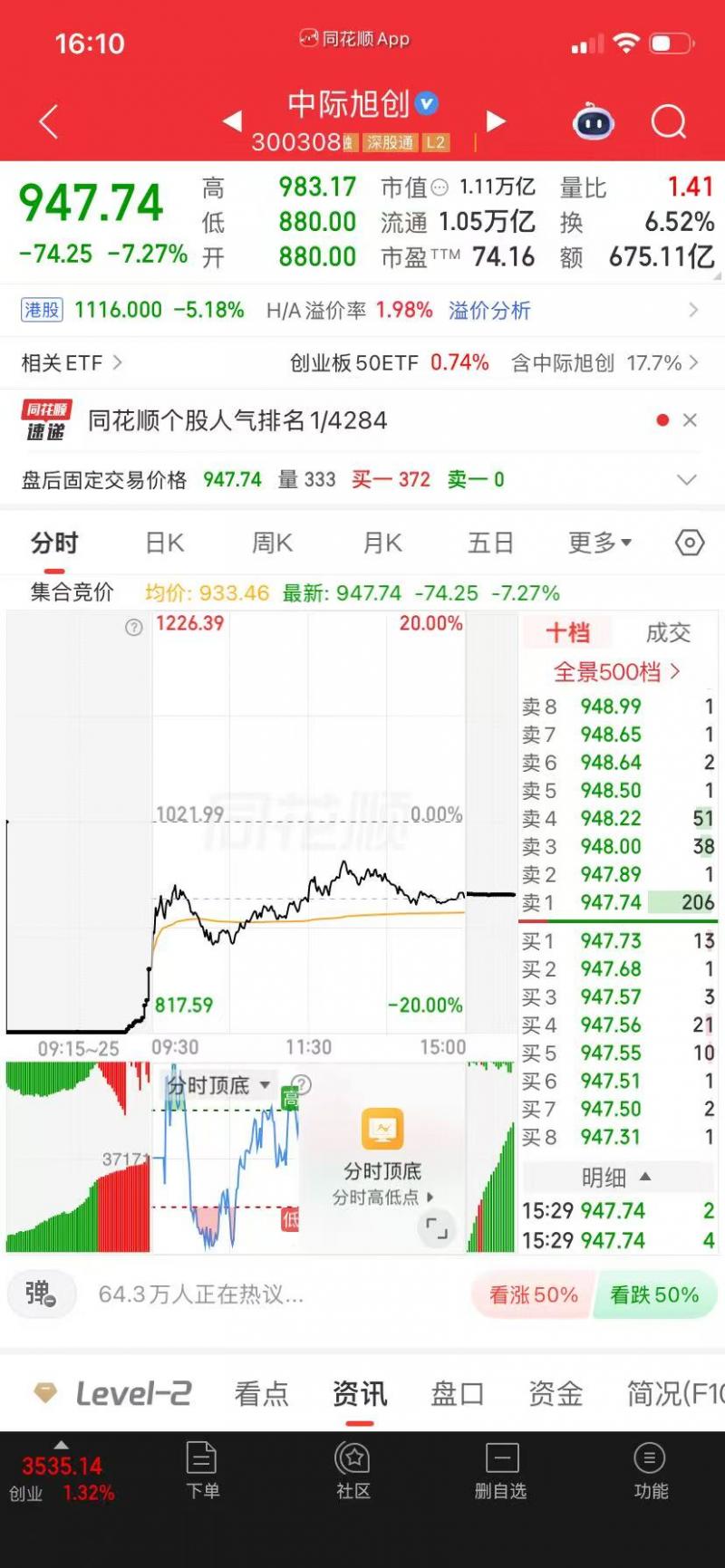Switch to 成交 tab in order book

[668, 633]
